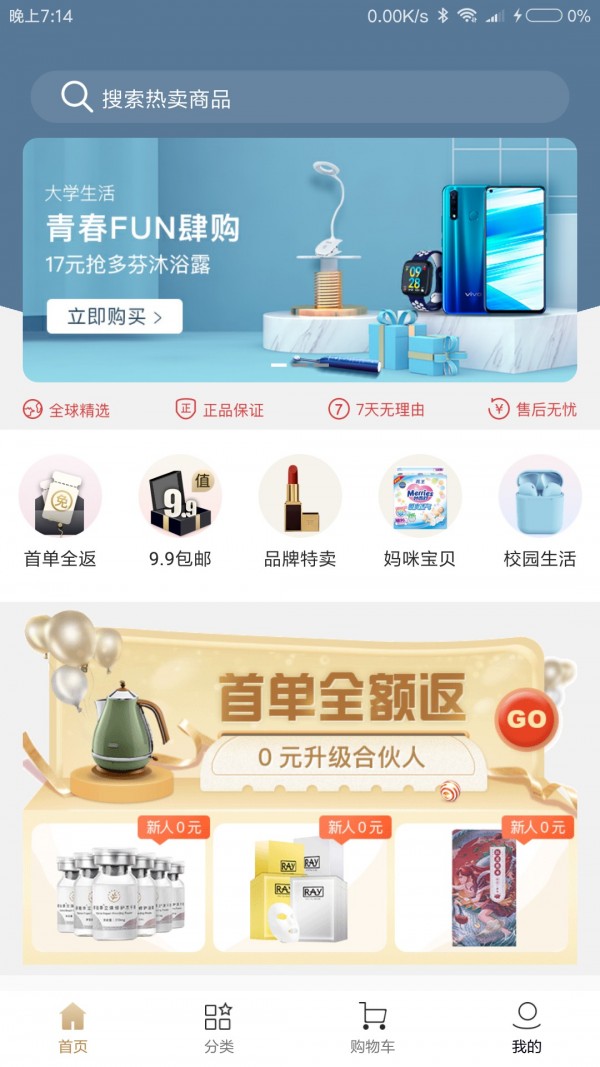Image resolution: width=600 pixels, height=1067 pixels.
Task: Open the red illustrated box product
Action: [x=482, y=888]
